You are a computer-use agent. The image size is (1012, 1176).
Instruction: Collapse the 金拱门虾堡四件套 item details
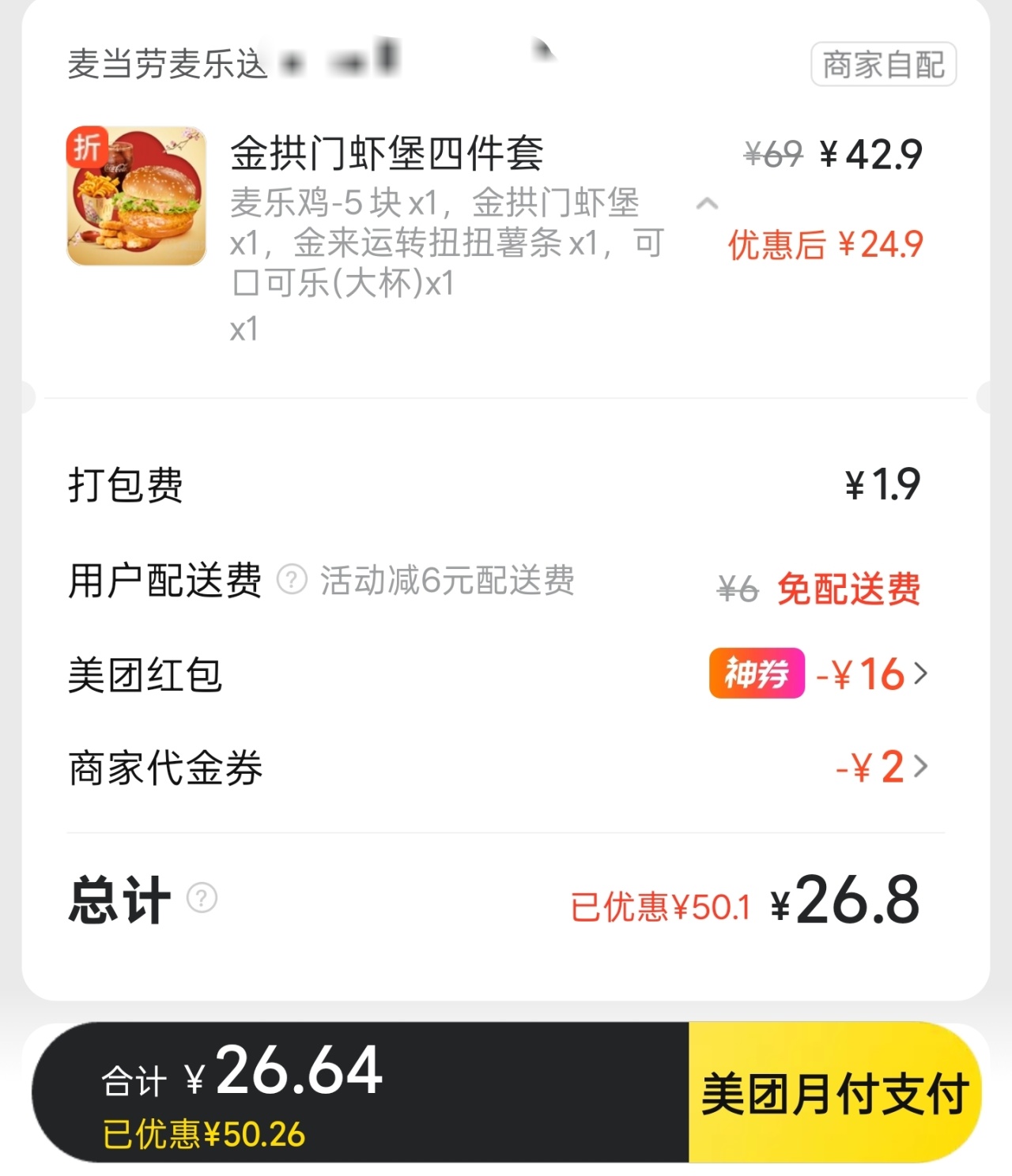click(707, 204)
